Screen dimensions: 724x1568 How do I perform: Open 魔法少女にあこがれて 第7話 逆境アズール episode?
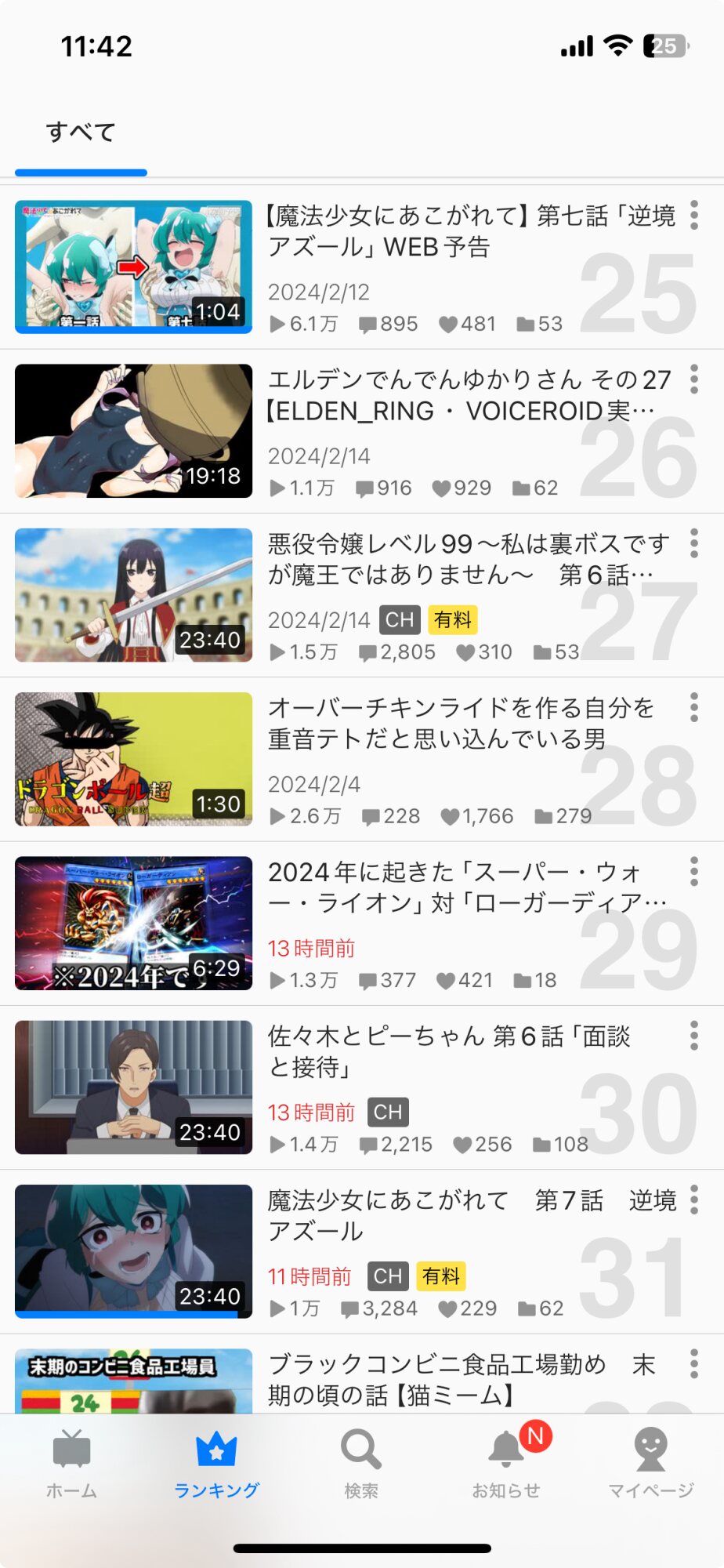tap(133, 1251)
